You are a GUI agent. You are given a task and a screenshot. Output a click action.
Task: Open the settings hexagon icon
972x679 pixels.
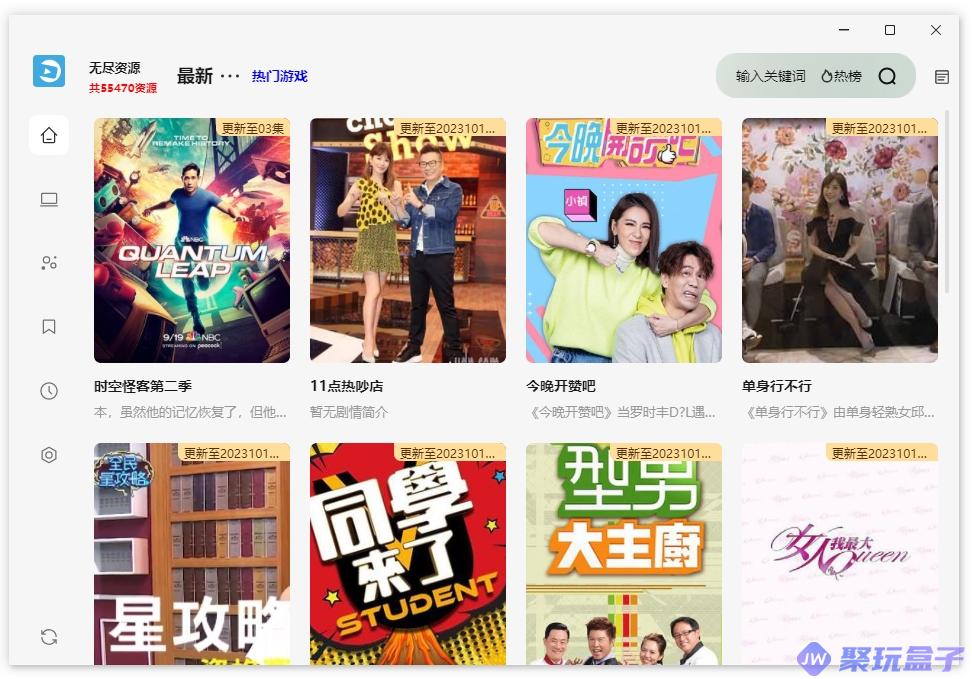click(x=49, y=455)
